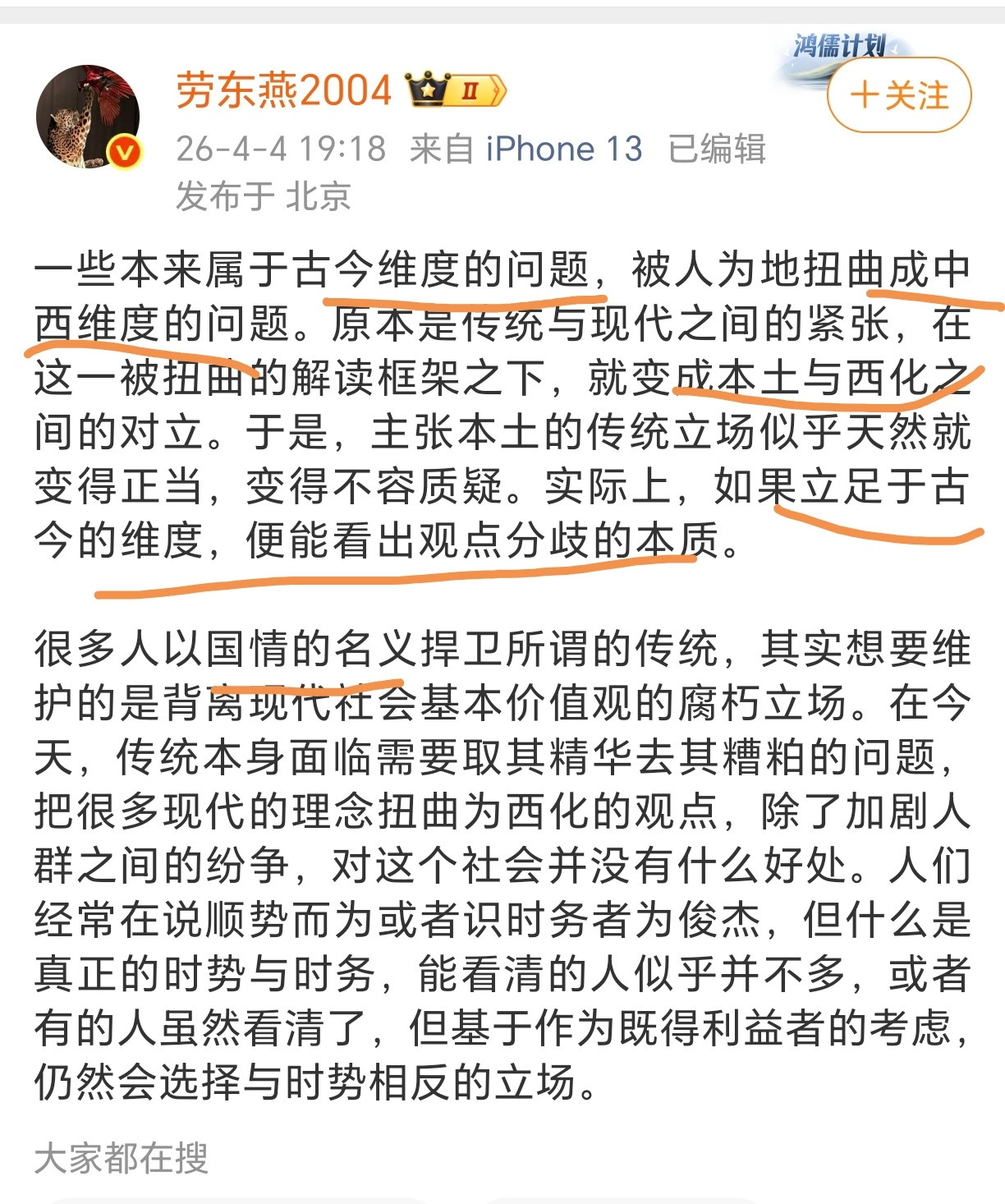Click the yellow V verified badge on avatar
Screen dimensions: 1005x1204
click(123, 150)
